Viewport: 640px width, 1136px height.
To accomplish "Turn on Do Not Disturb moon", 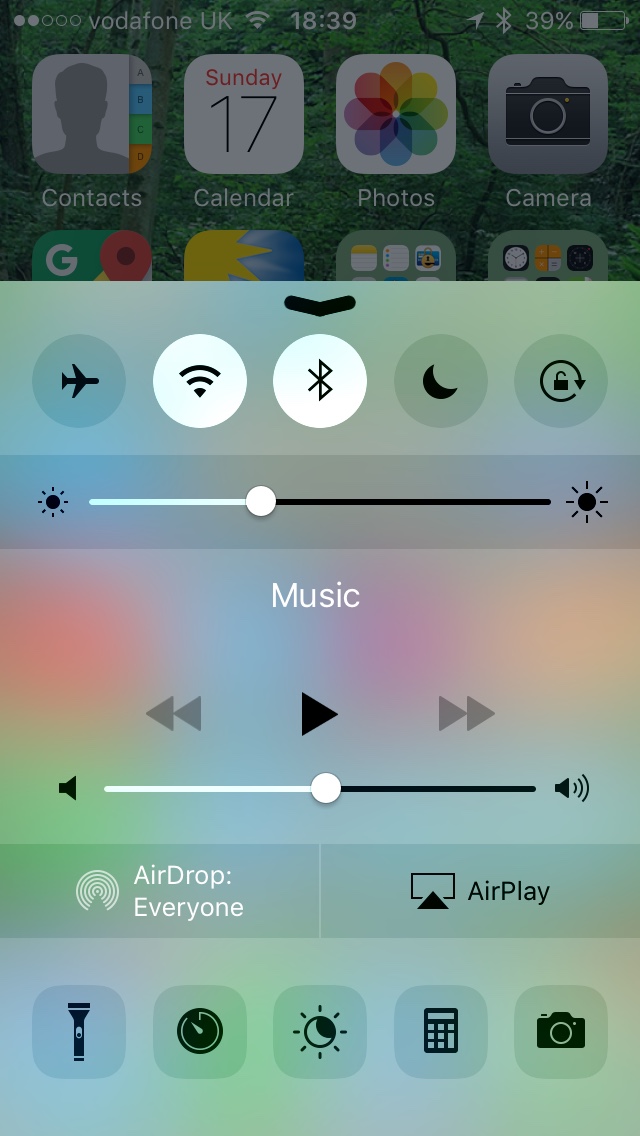I will pos(441,380).
